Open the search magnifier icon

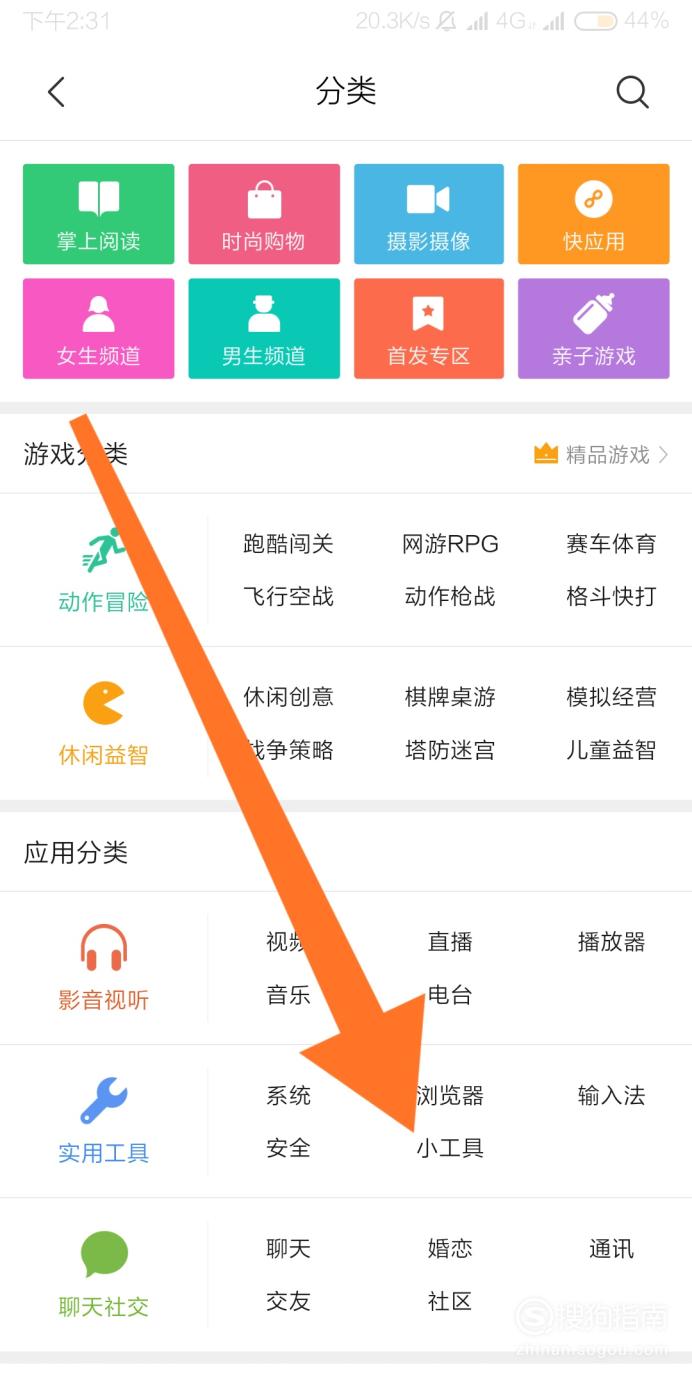pos(632,92)
